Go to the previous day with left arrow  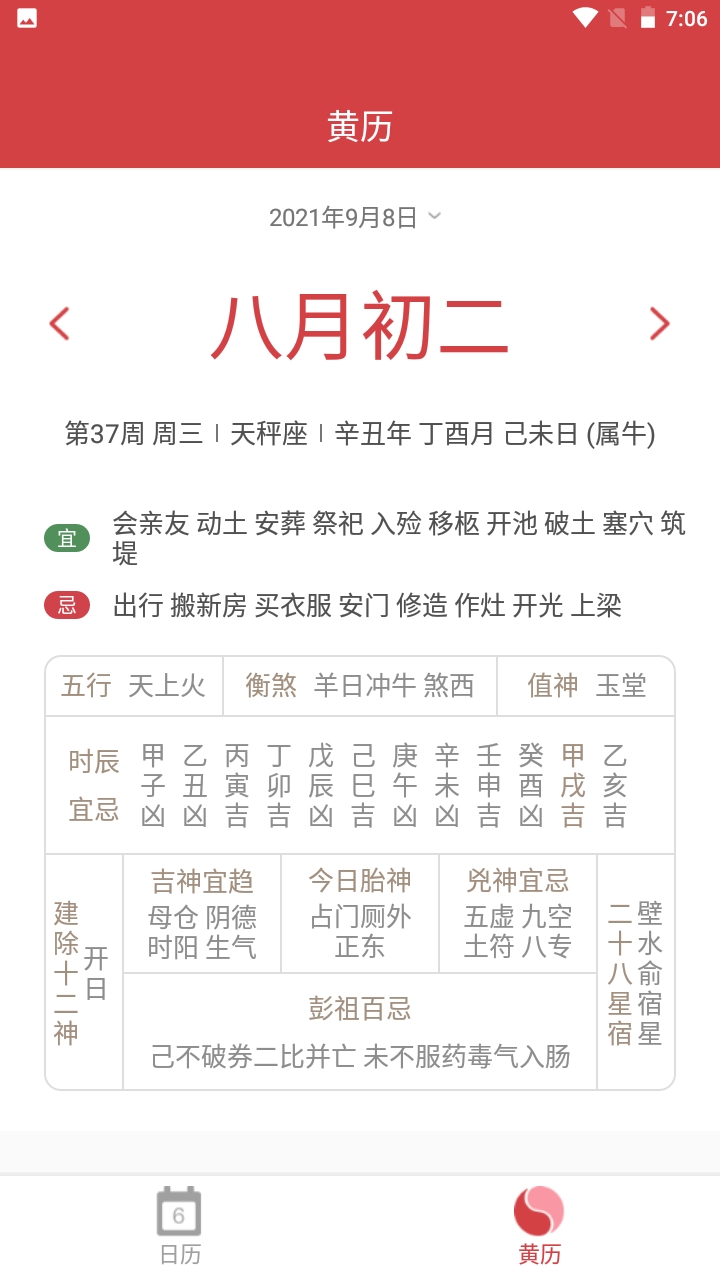(x=60, y=324)
